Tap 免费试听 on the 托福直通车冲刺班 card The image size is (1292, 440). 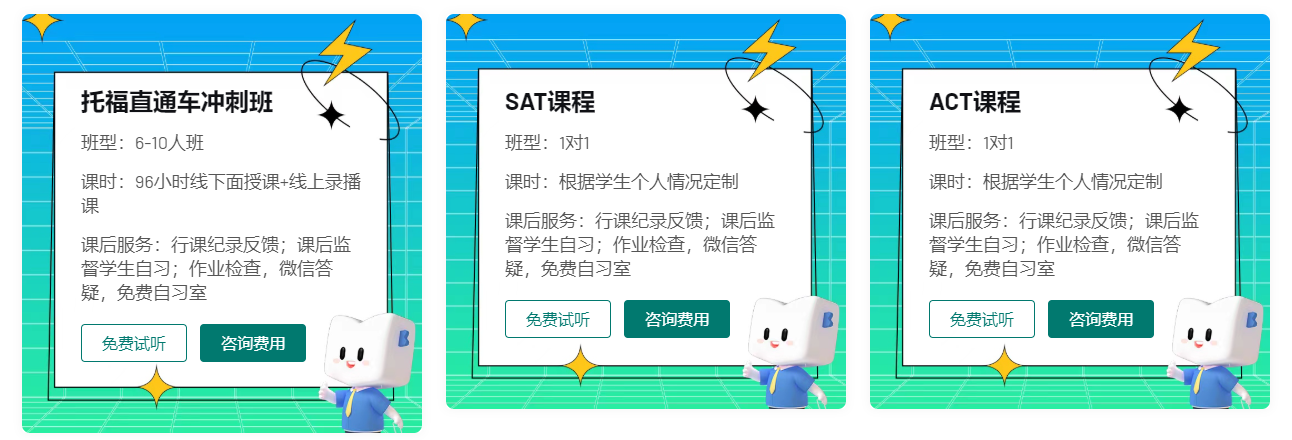click(x=133, y=344)
